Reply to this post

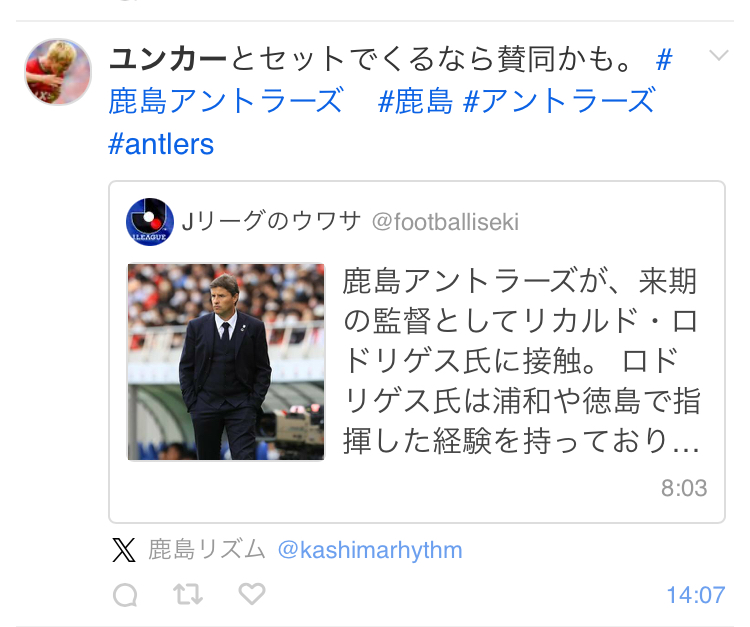click(x=125, y=596)
